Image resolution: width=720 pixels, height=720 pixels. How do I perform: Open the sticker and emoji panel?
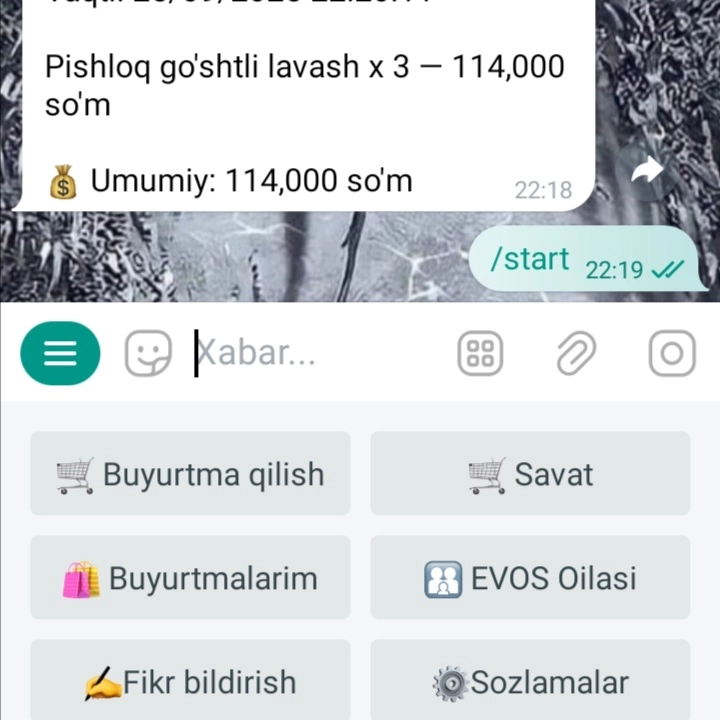(147, 353)
